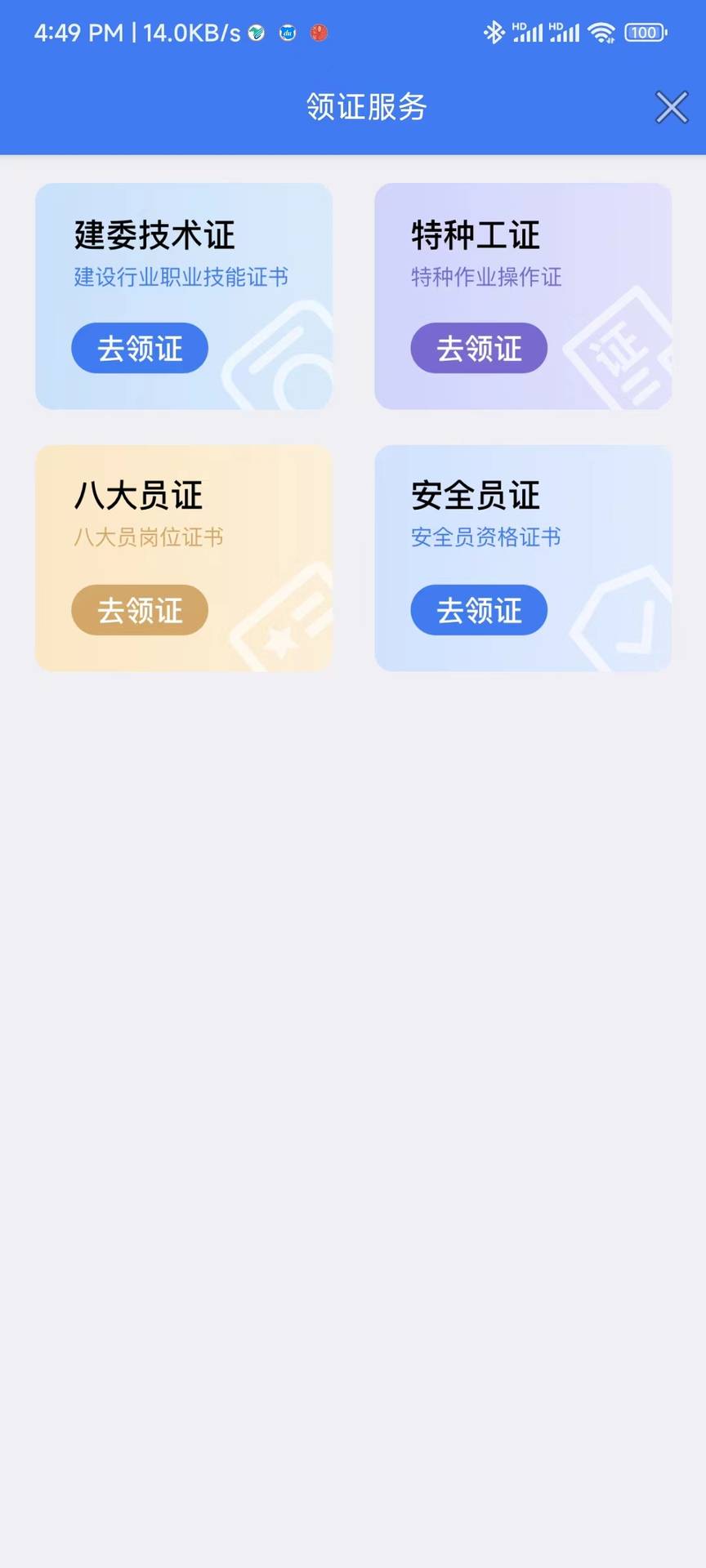Viewport: 706px width, 1568px height.
Task: Tap 去领证 on the 建委技术证 card
Action: tap(139, 348)
